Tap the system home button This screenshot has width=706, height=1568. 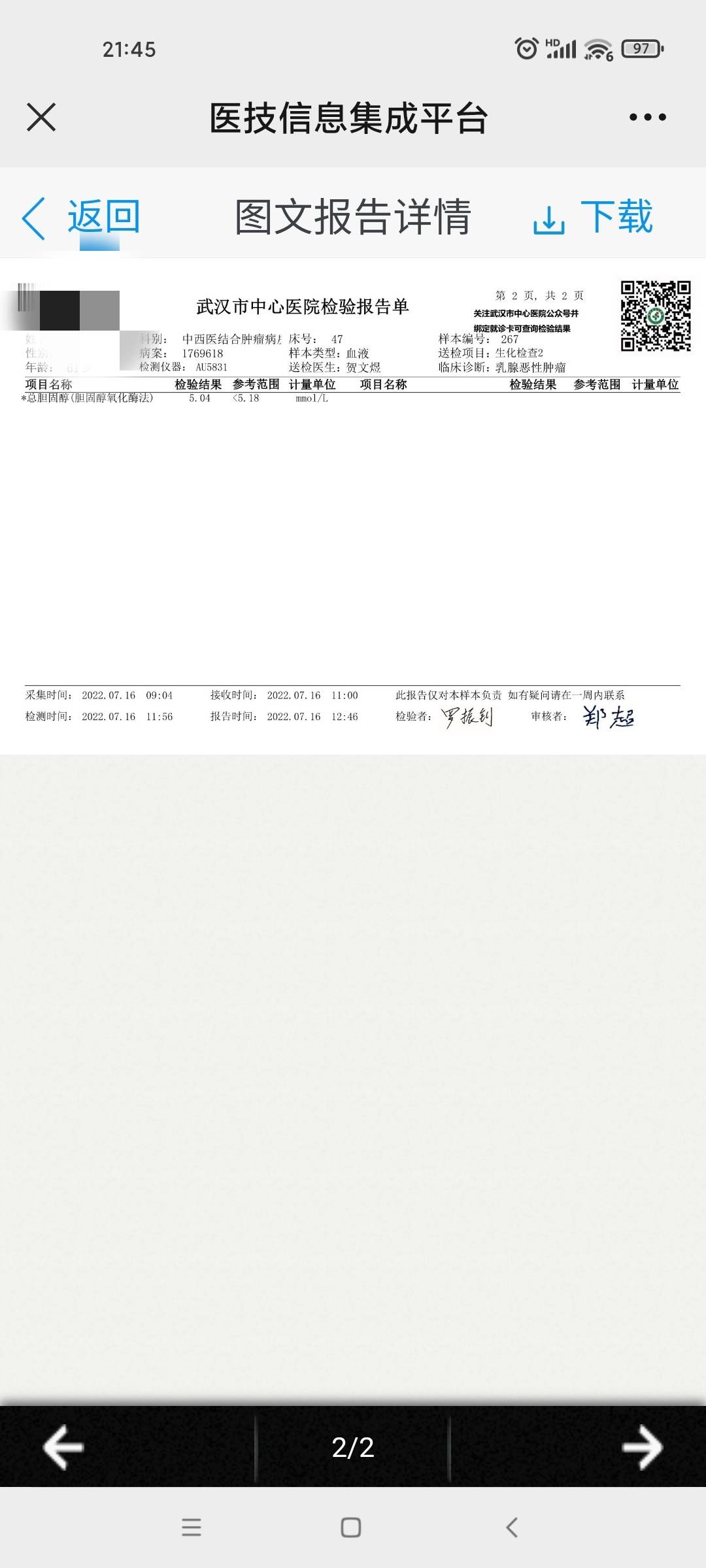(351, 1527)
